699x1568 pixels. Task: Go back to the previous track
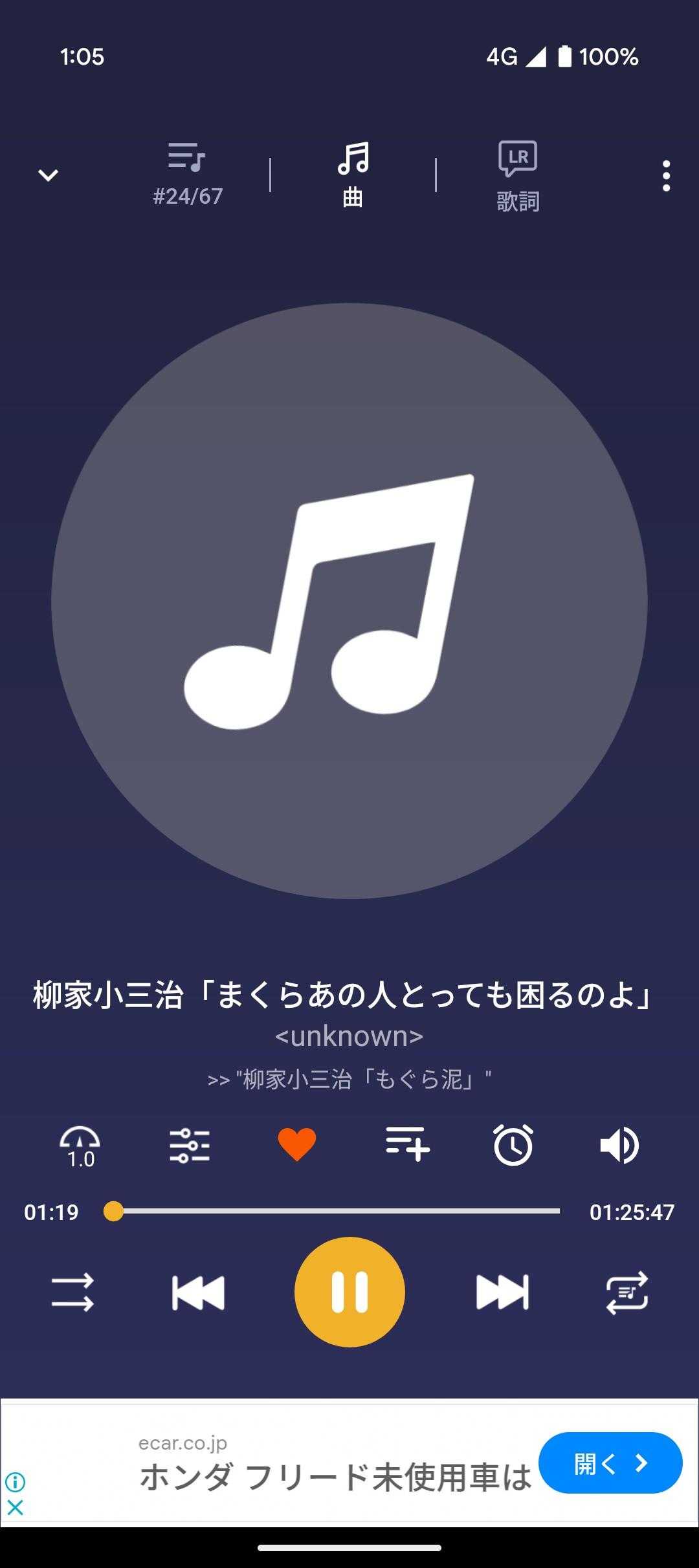pyautogui.click(x=198, y=1292)
